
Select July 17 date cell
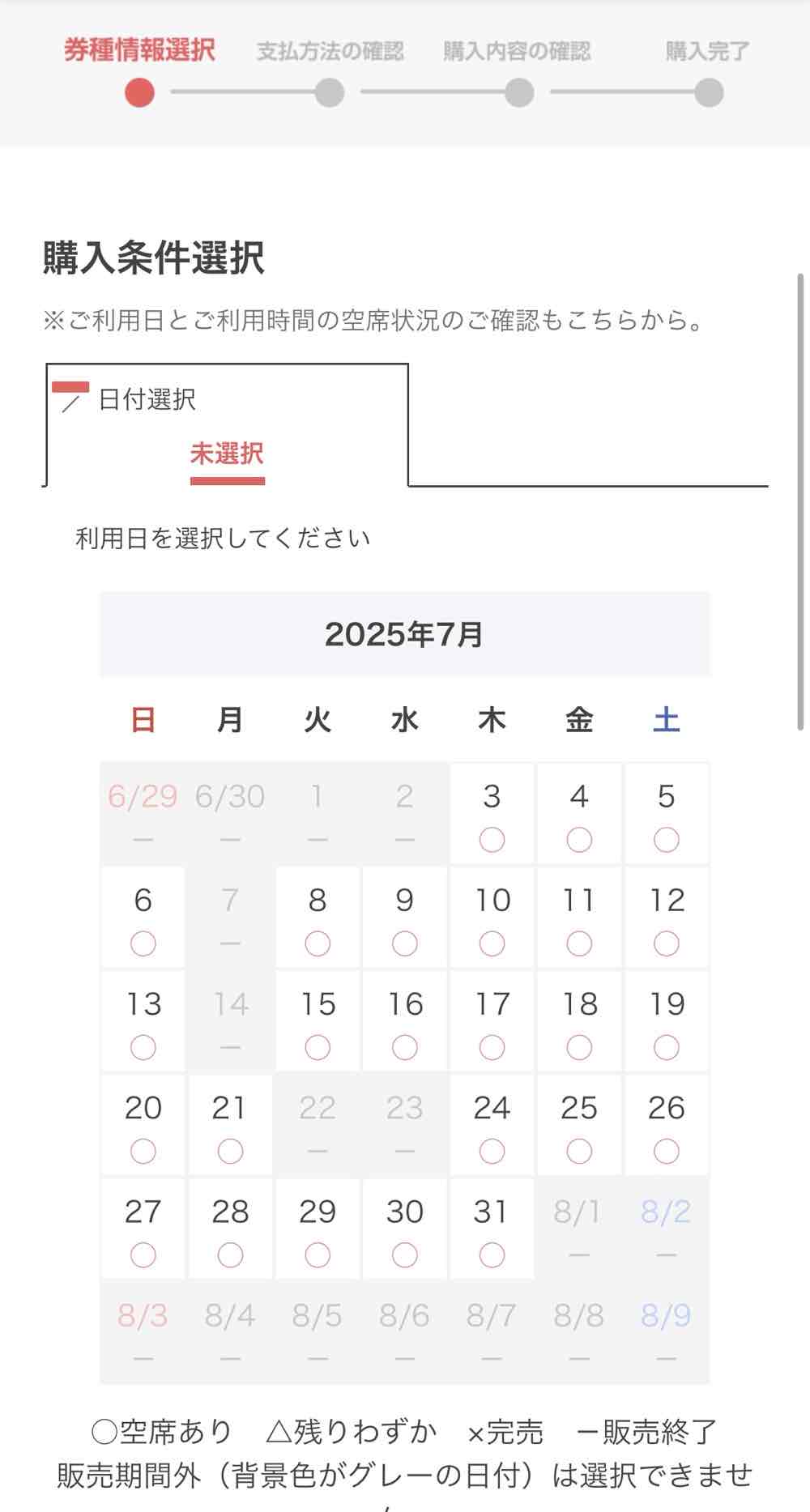pos(492,1021)
